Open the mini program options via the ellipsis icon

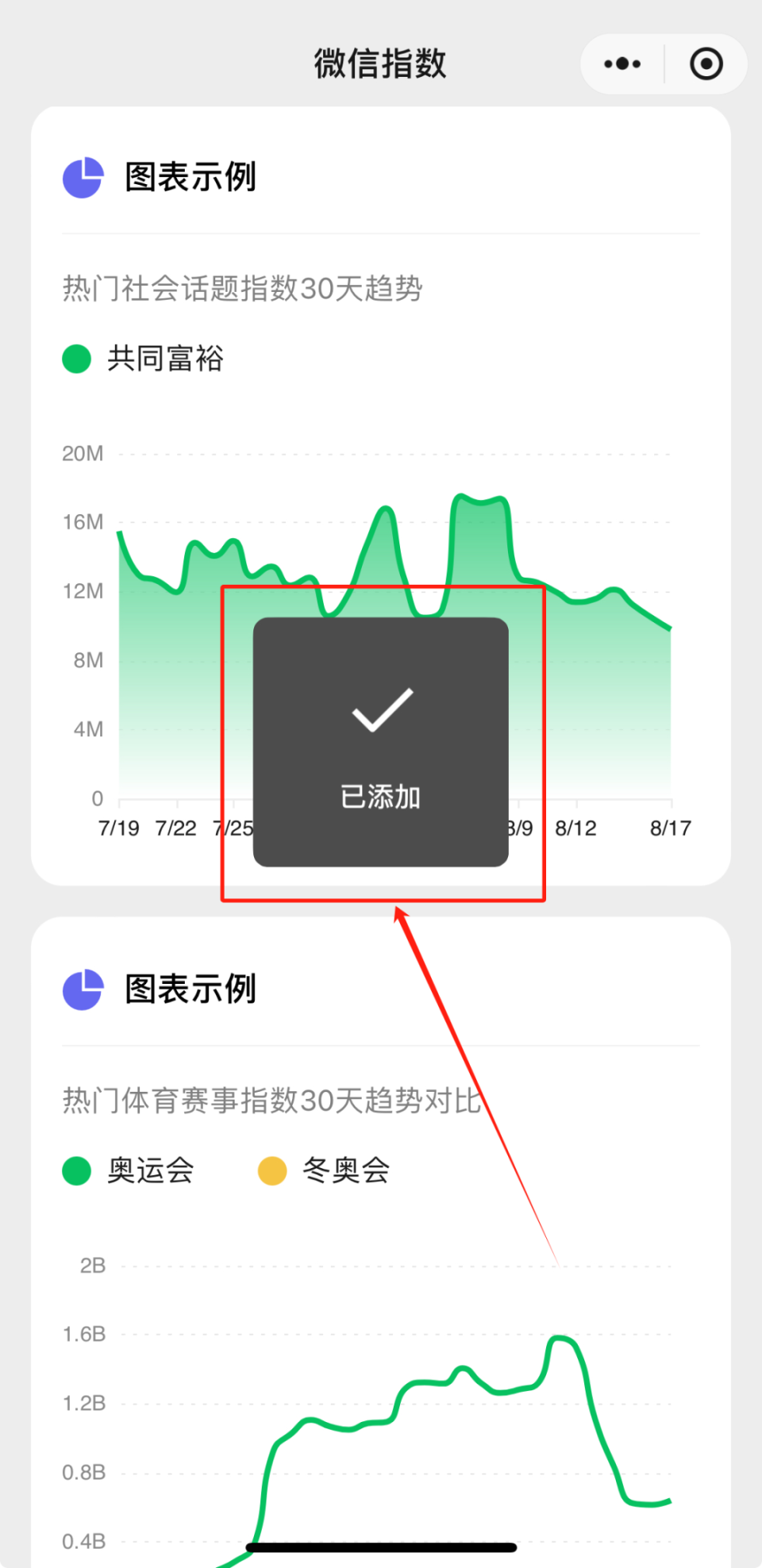[x=622, y=63]
